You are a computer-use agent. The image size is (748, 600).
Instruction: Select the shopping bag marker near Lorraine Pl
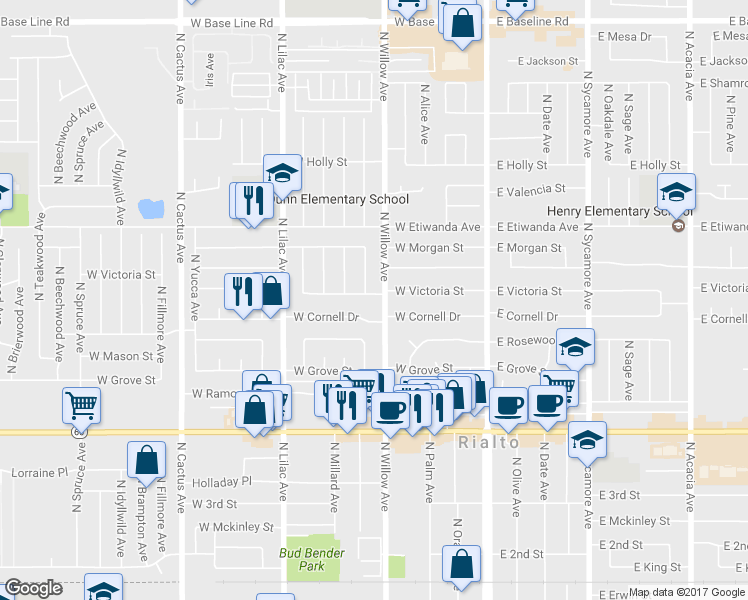click(146, 462)
